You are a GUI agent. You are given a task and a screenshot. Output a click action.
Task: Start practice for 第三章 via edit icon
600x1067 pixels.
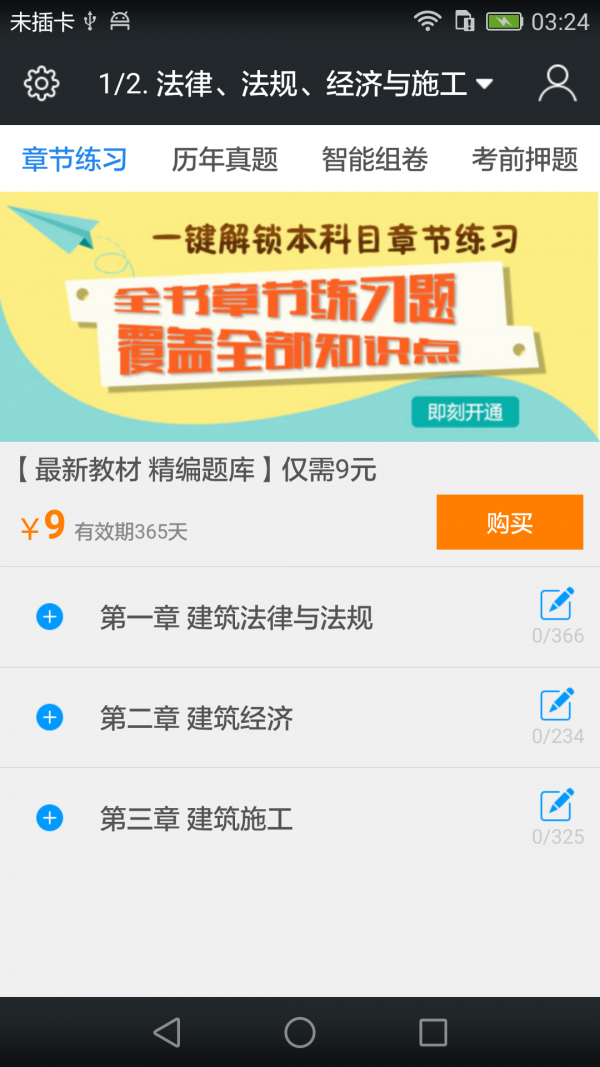(556, 806)
